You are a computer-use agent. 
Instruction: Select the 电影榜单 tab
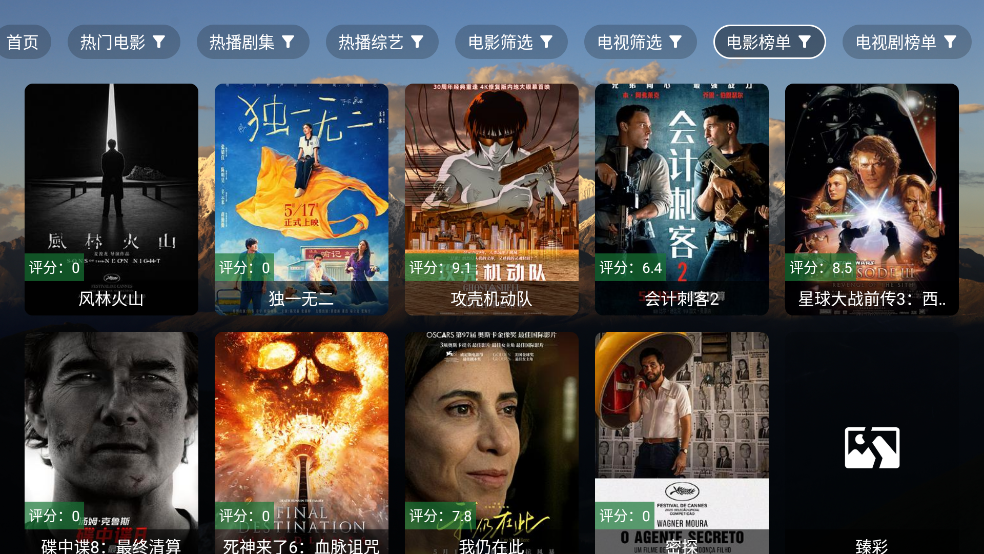(769, 42)
